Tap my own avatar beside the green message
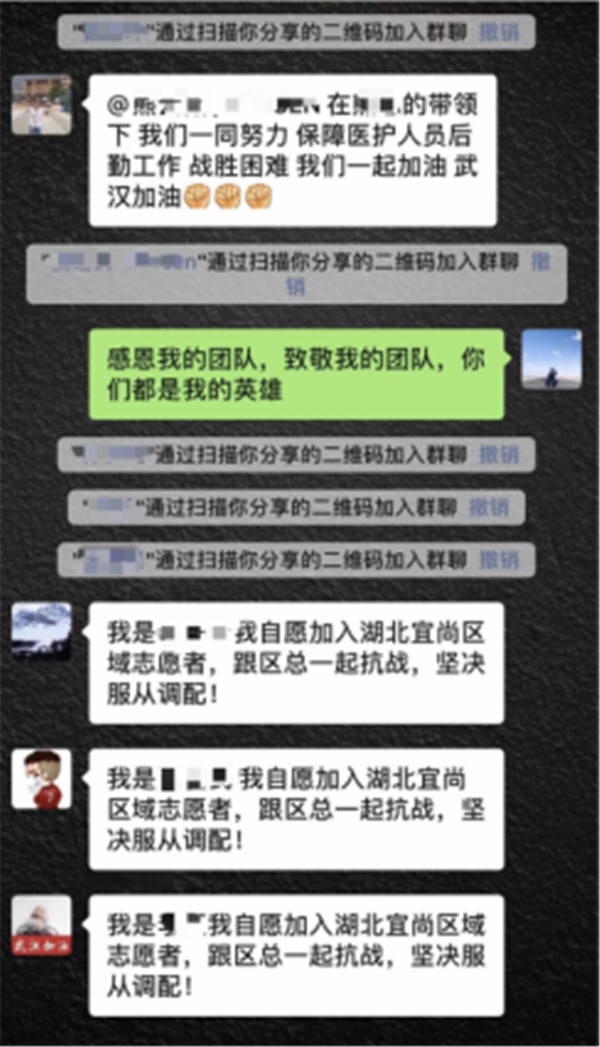Screen dimensions: 600x1047 pyautogui.click(x=551, y=358)
